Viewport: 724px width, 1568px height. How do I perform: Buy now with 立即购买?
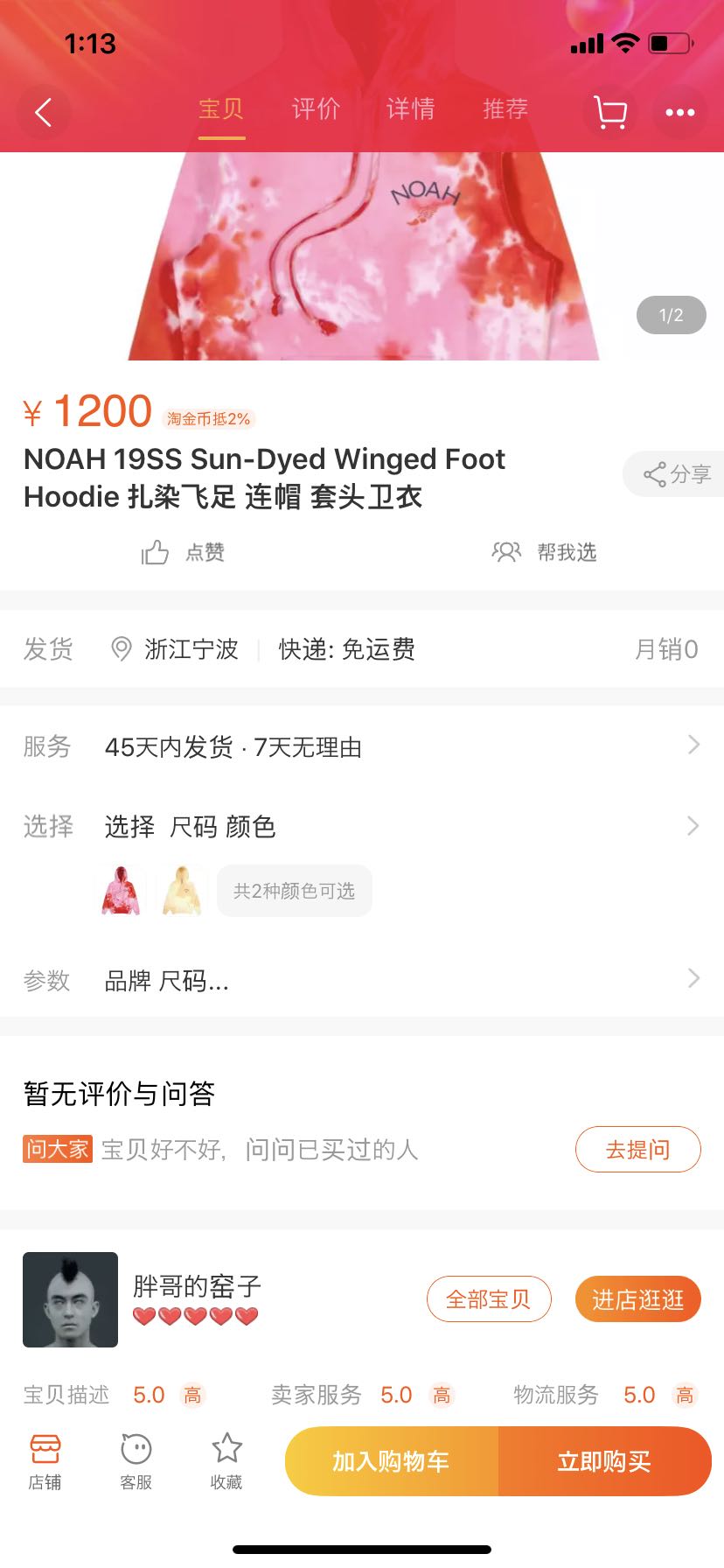(x=604, y=1461)
